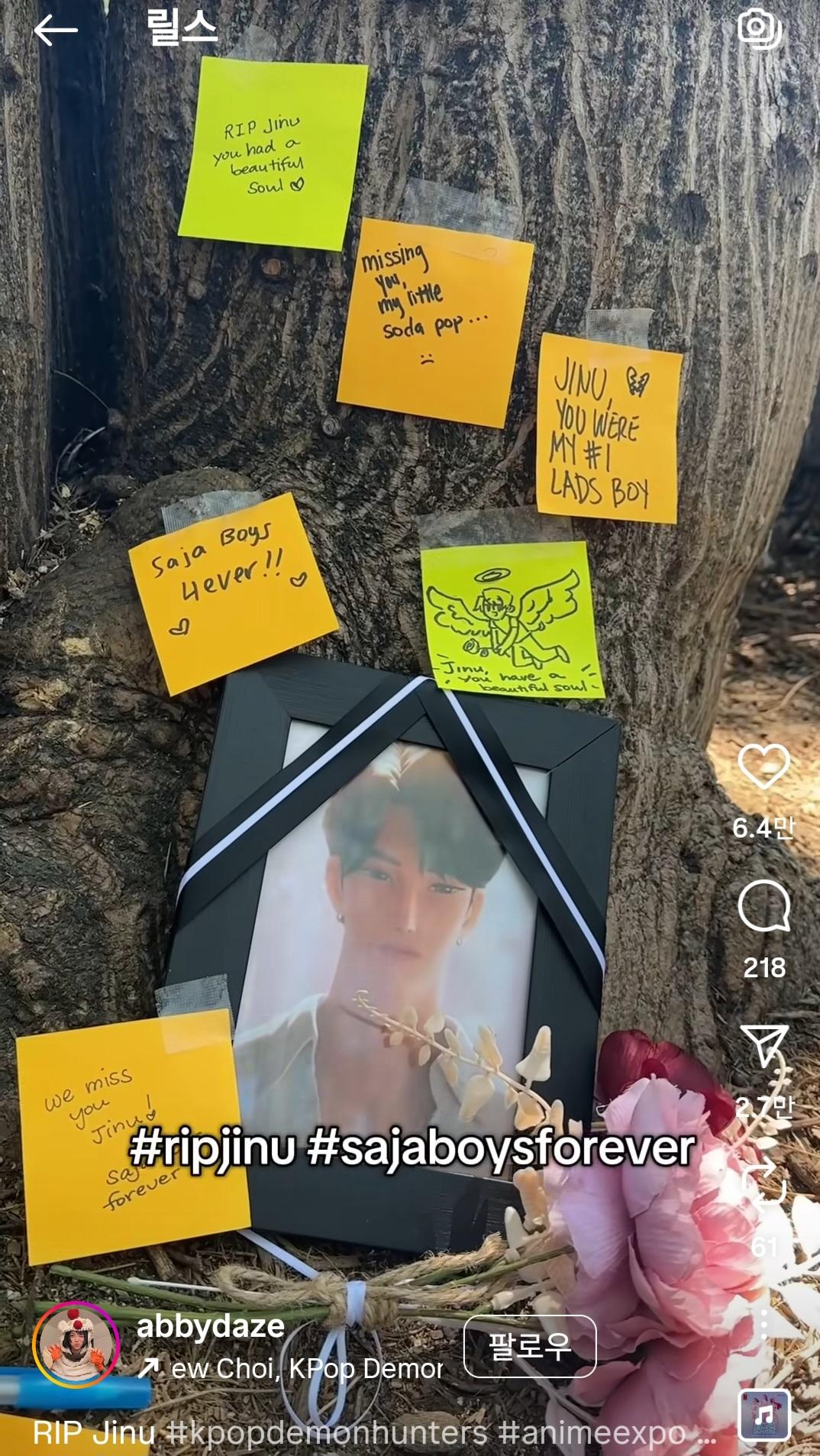
Task: Share this reel via the paper plane icon
Action: coord(764,1045)
